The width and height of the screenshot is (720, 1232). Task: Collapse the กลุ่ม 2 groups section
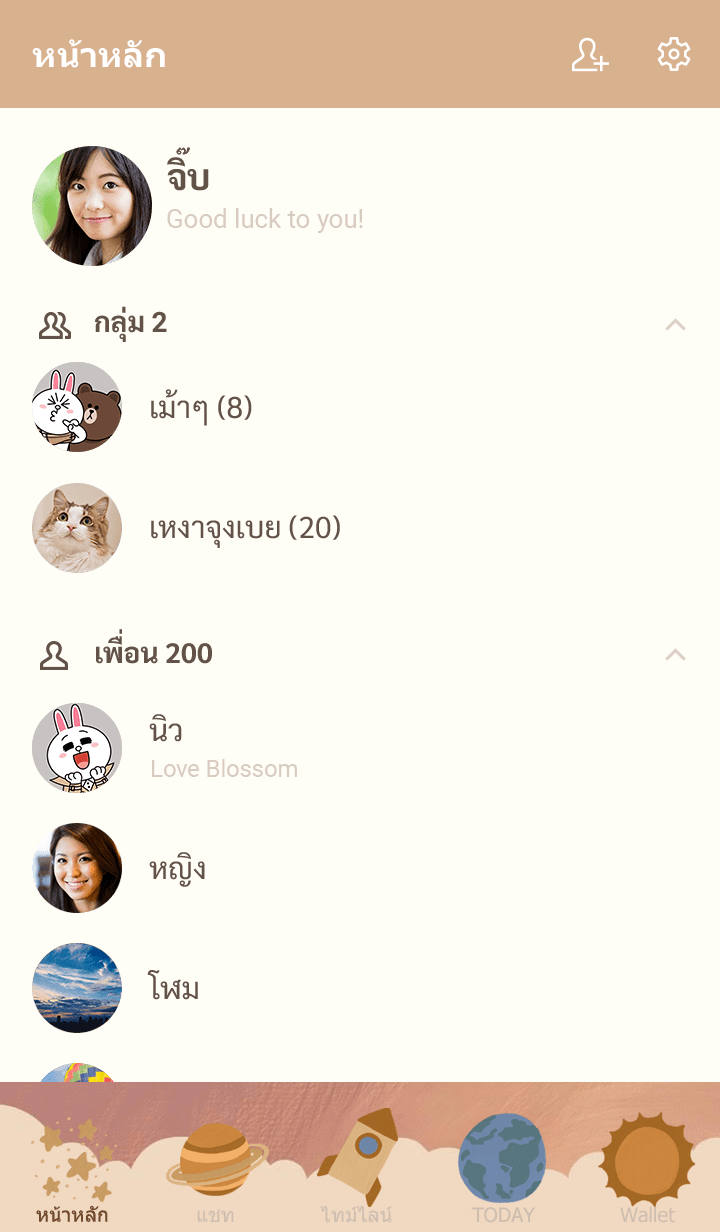676,324
